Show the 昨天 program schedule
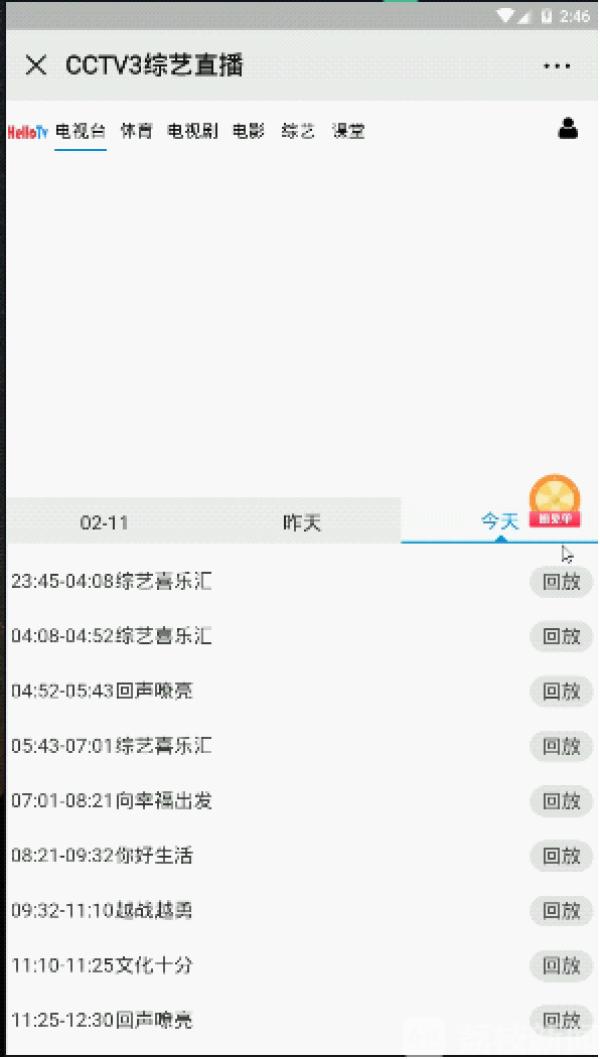The height and width of the screenshot is (1059, 600). [x=302, y=522]
